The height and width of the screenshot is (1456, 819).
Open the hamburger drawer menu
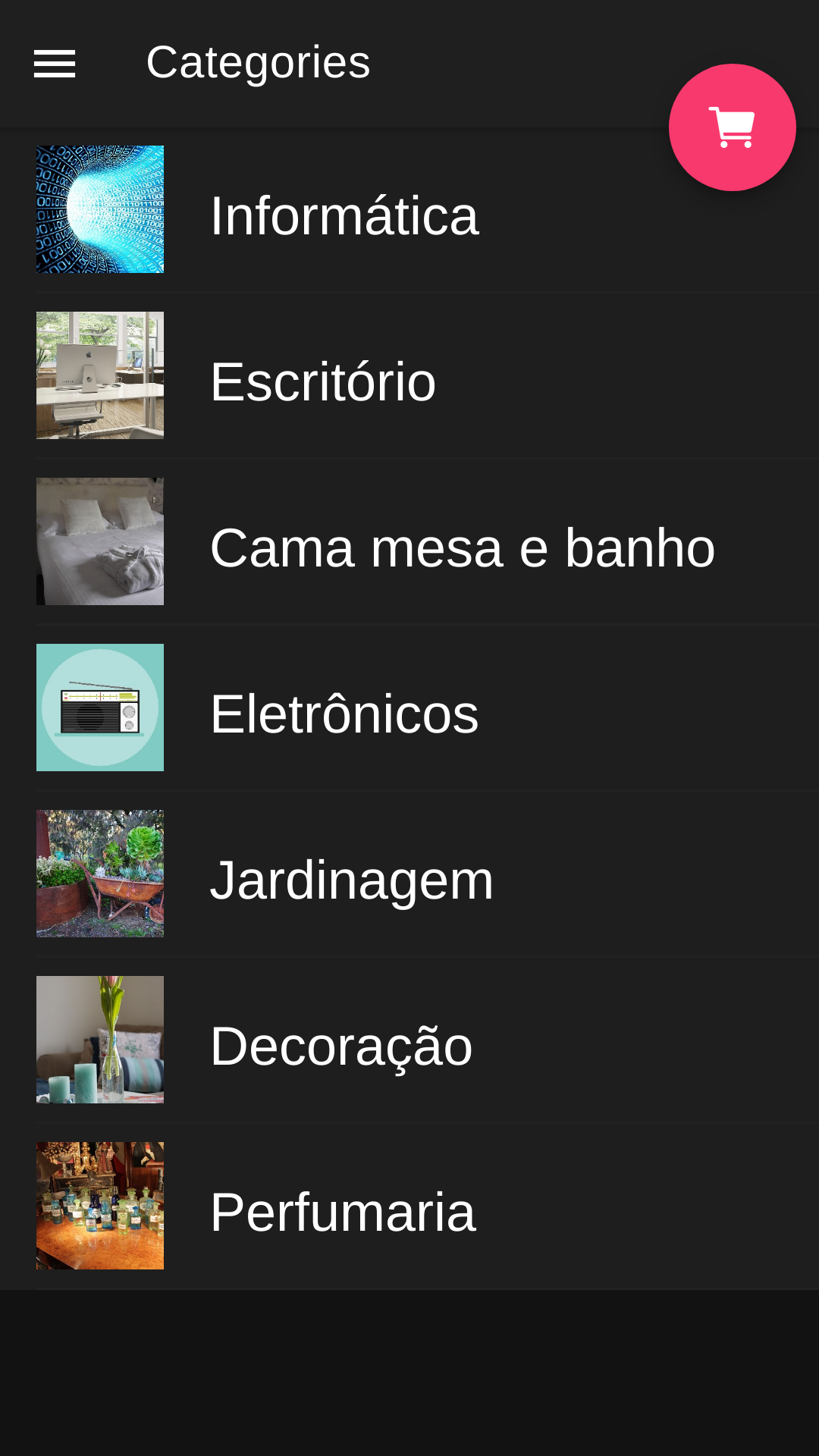pos(55,64)
